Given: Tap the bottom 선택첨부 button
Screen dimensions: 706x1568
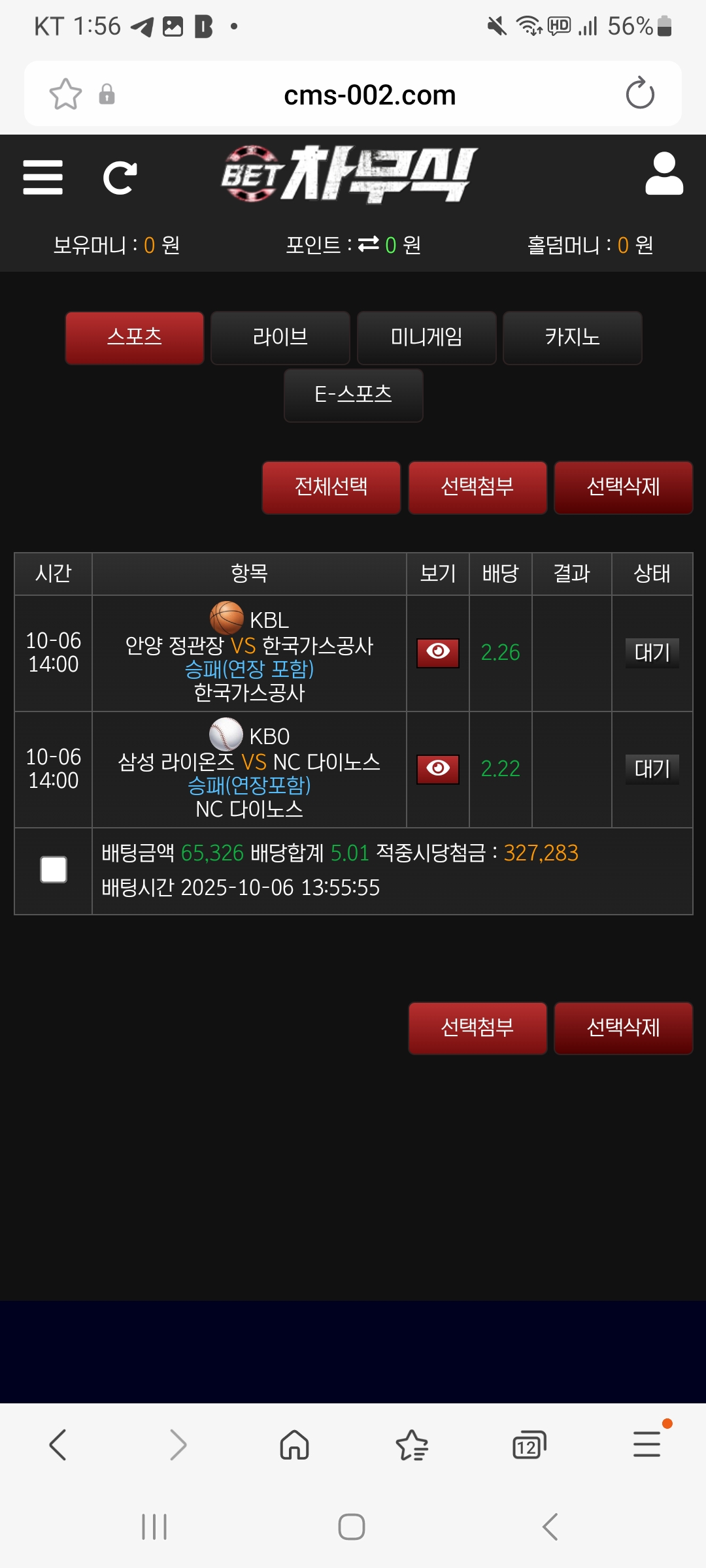Looking at the screenshot, I should pos(477,1028).
